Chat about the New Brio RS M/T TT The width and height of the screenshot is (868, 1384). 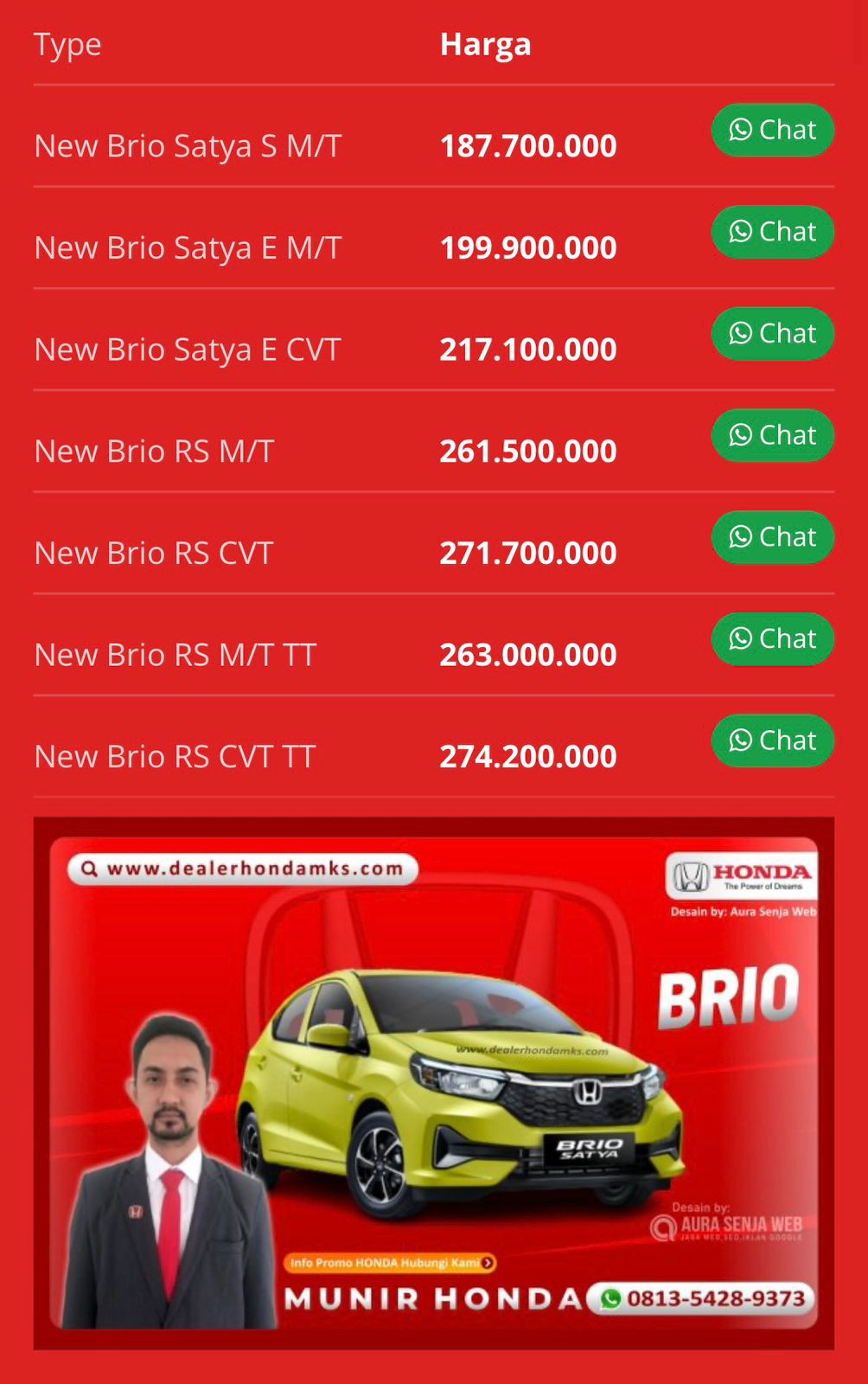coord(772,639)
